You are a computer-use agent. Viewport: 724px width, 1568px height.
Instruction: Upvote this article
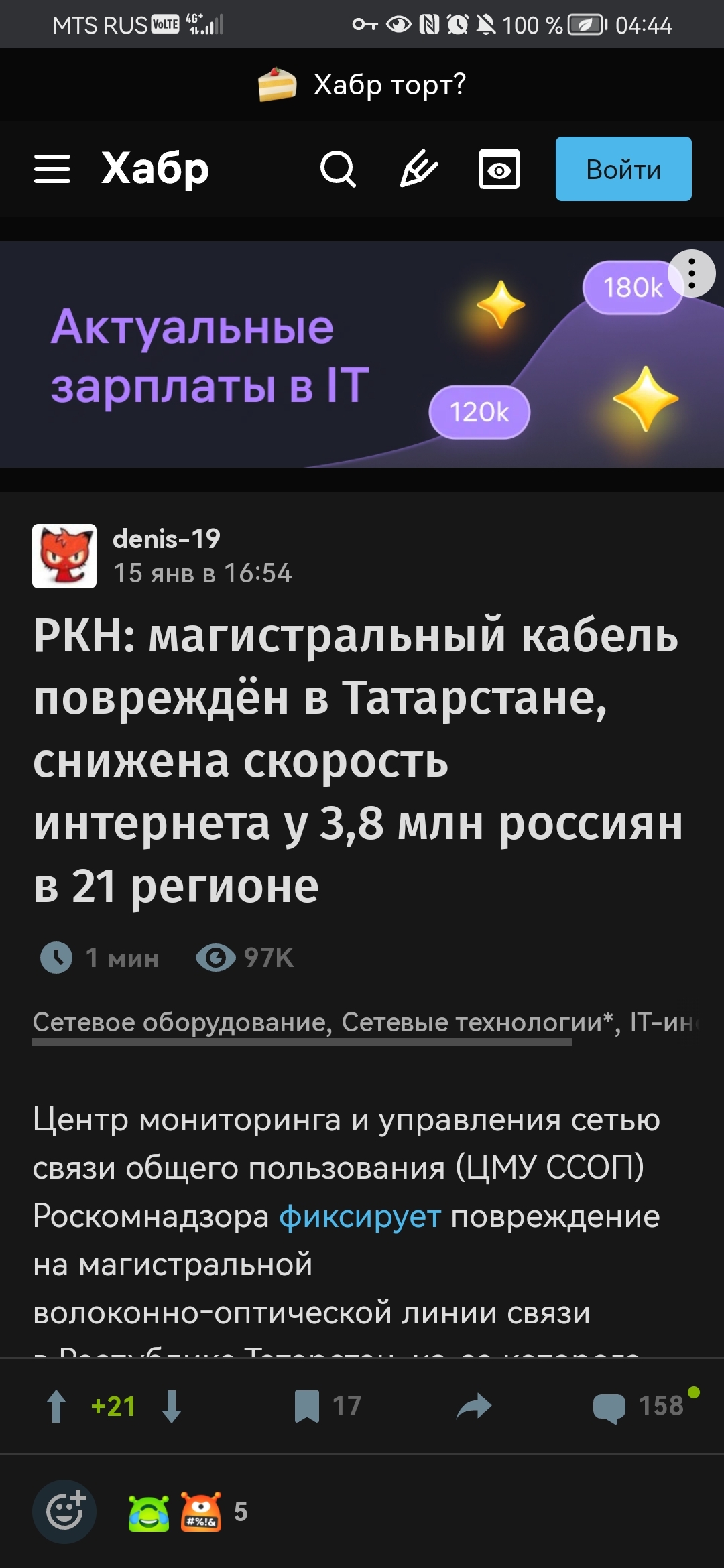point(56,1406)
